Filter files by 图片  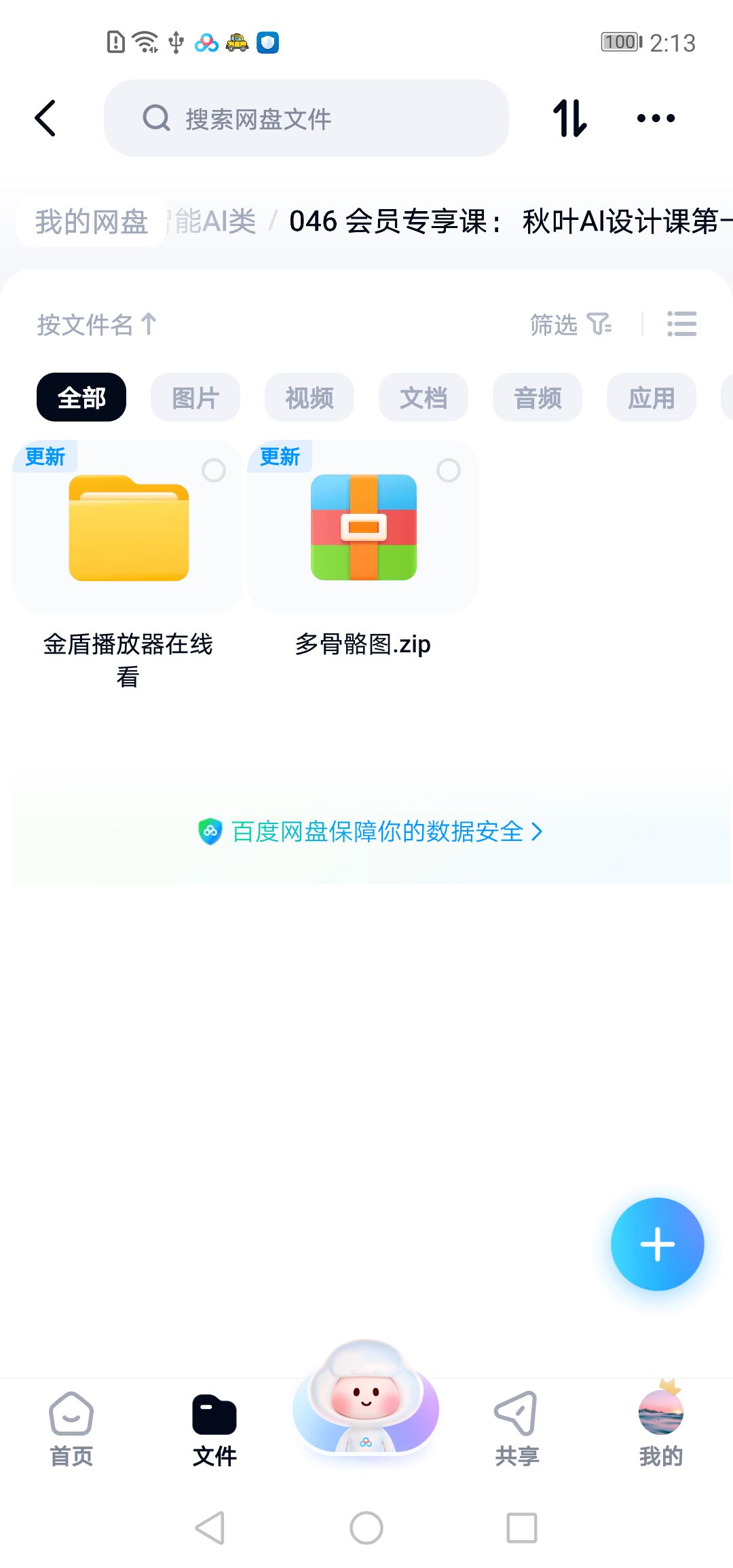pyautogui.click(x=195, y=398)
